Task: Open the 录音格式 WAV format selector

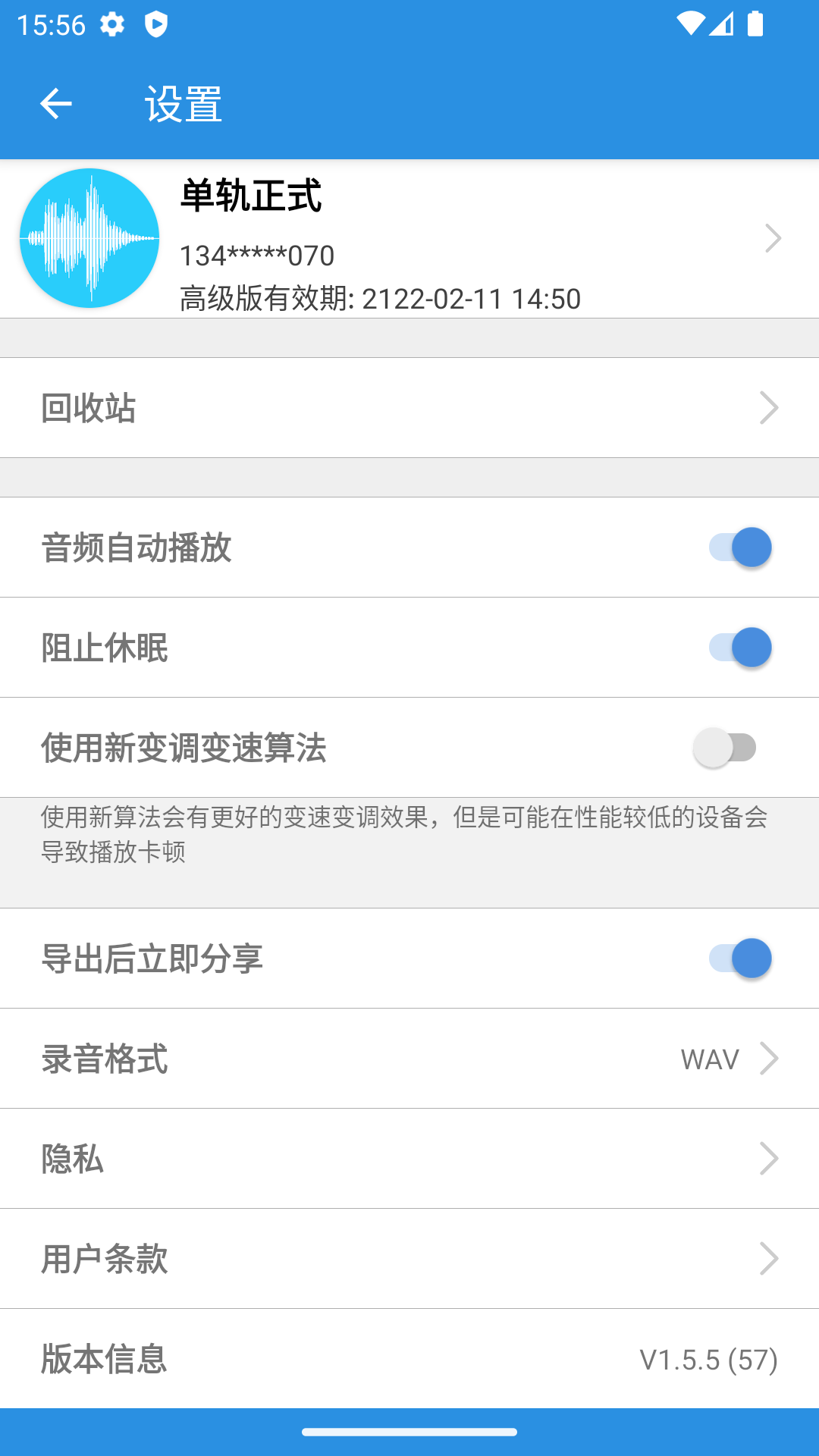Action: point(409,1058)
